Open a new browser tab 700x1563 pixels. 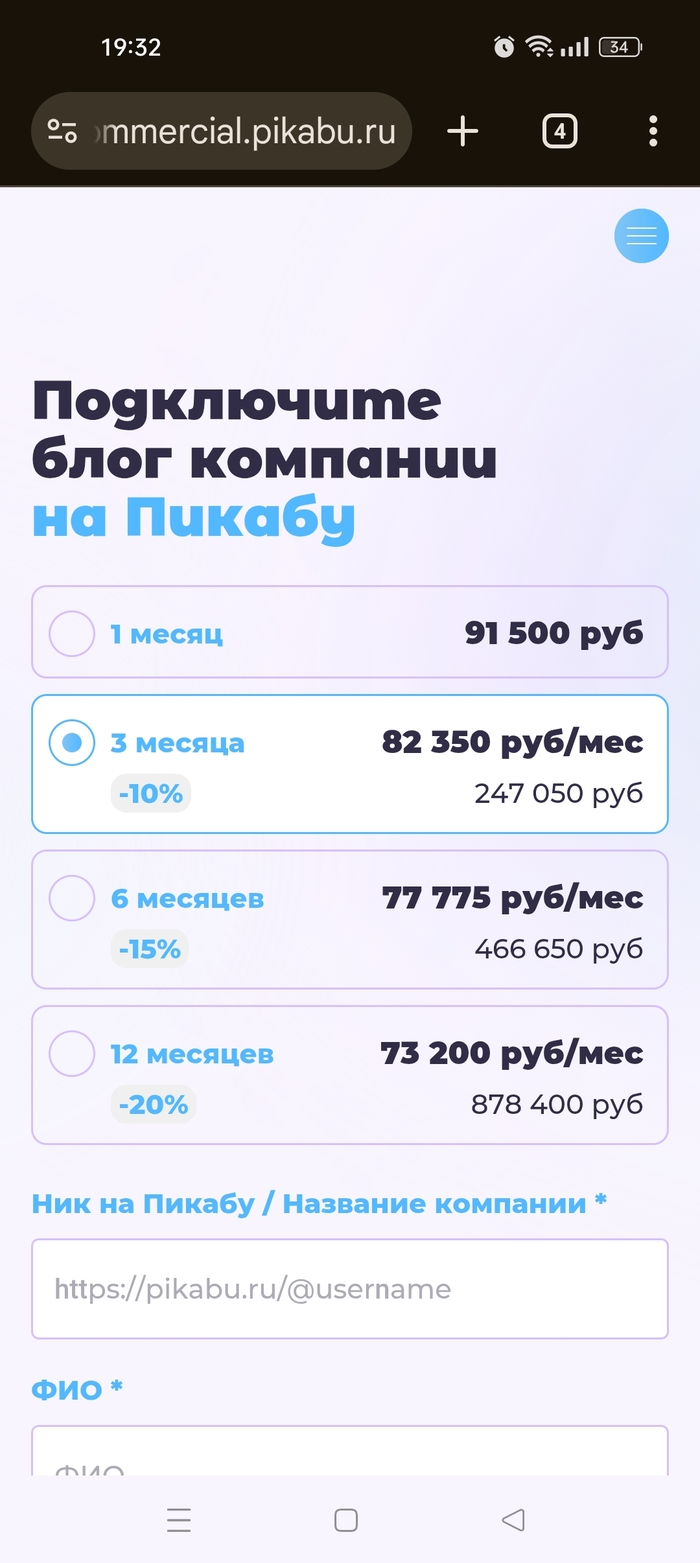tap(463, 131)
